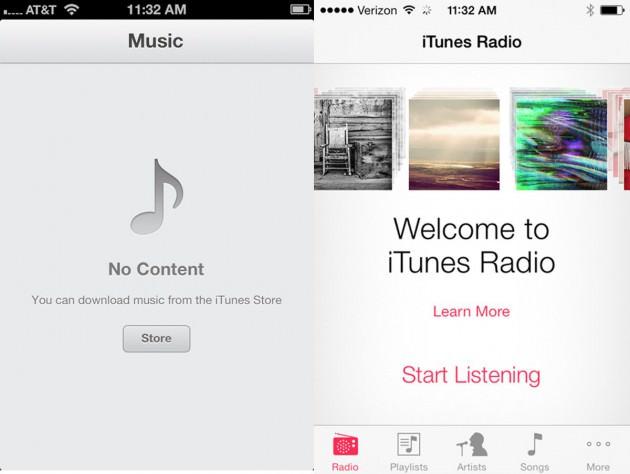Image resolution: width=630 pixels, height=474 pixels.
Task: Switch to the Radio tab
Action: [x=345, y=451]
